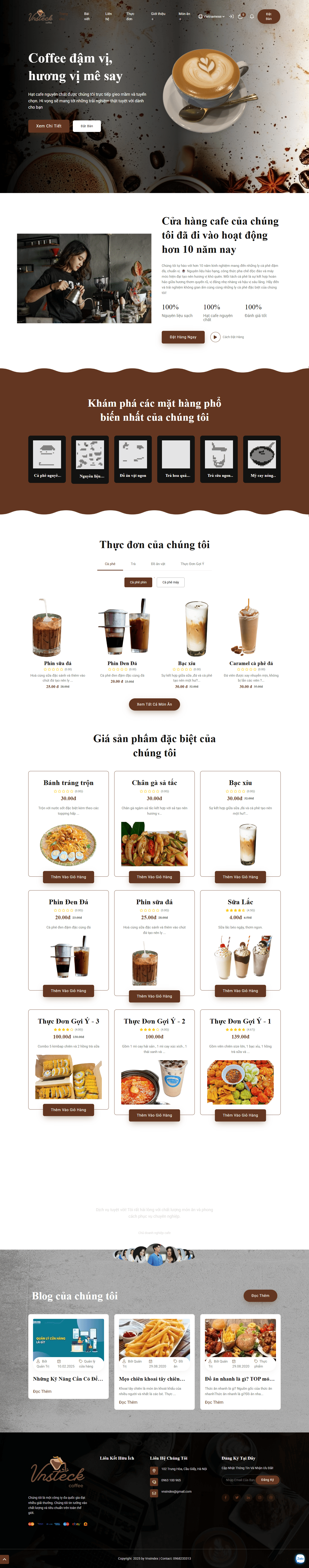The height and width of the screenshot is (1568, 309).
Task: Tap the login icon in the header
Action: pyautogui.click(x=231, y=17)
